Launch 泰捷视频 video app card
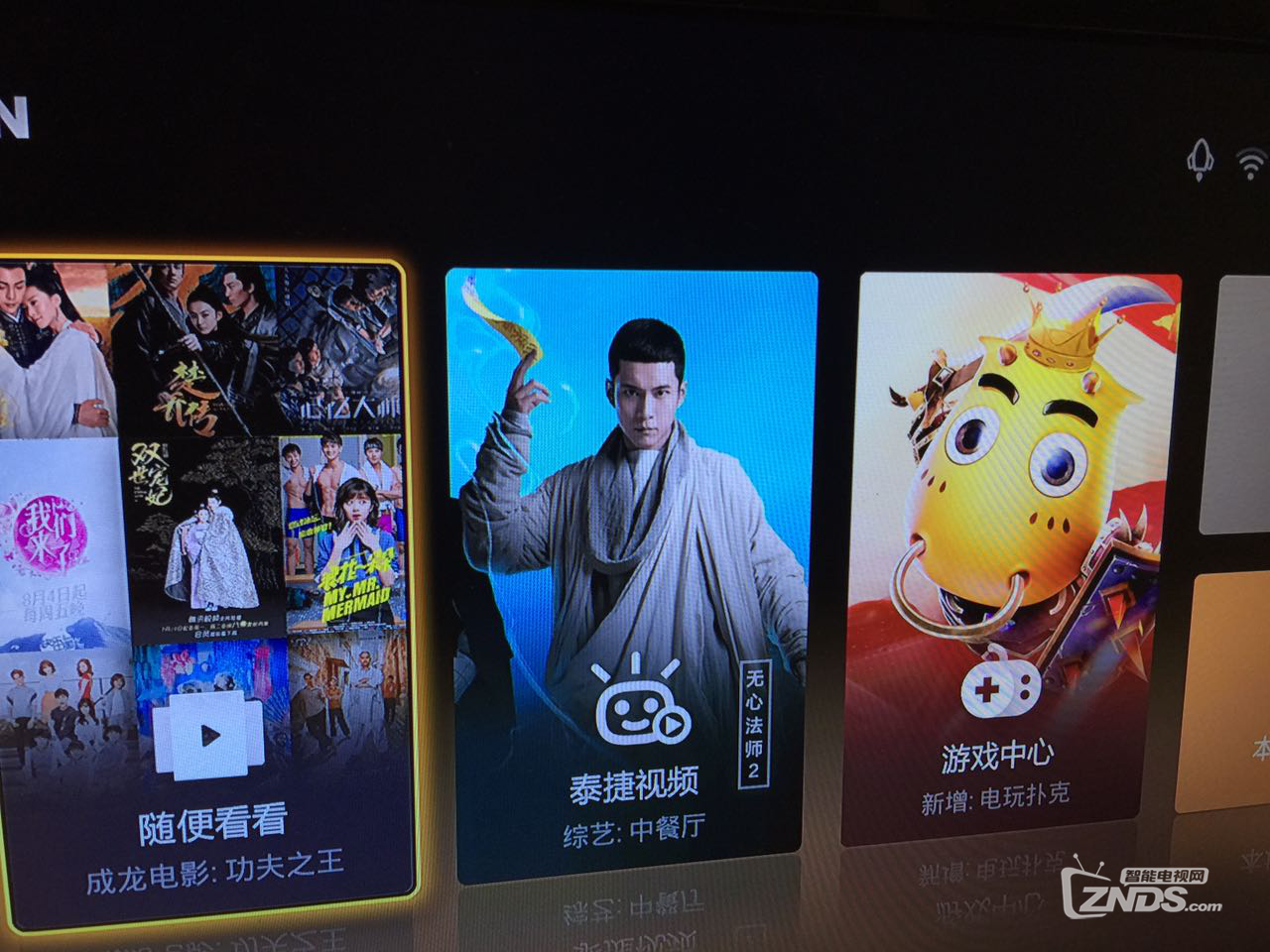The width and height of the screenshot is (1270, 952). 631,575
